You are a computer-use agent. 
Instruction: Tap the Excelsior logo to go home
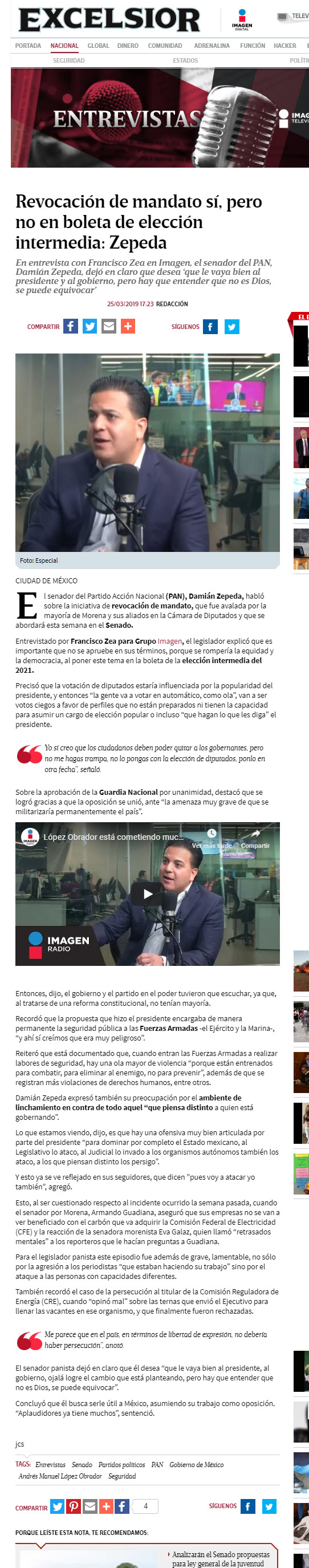point(109,20)
